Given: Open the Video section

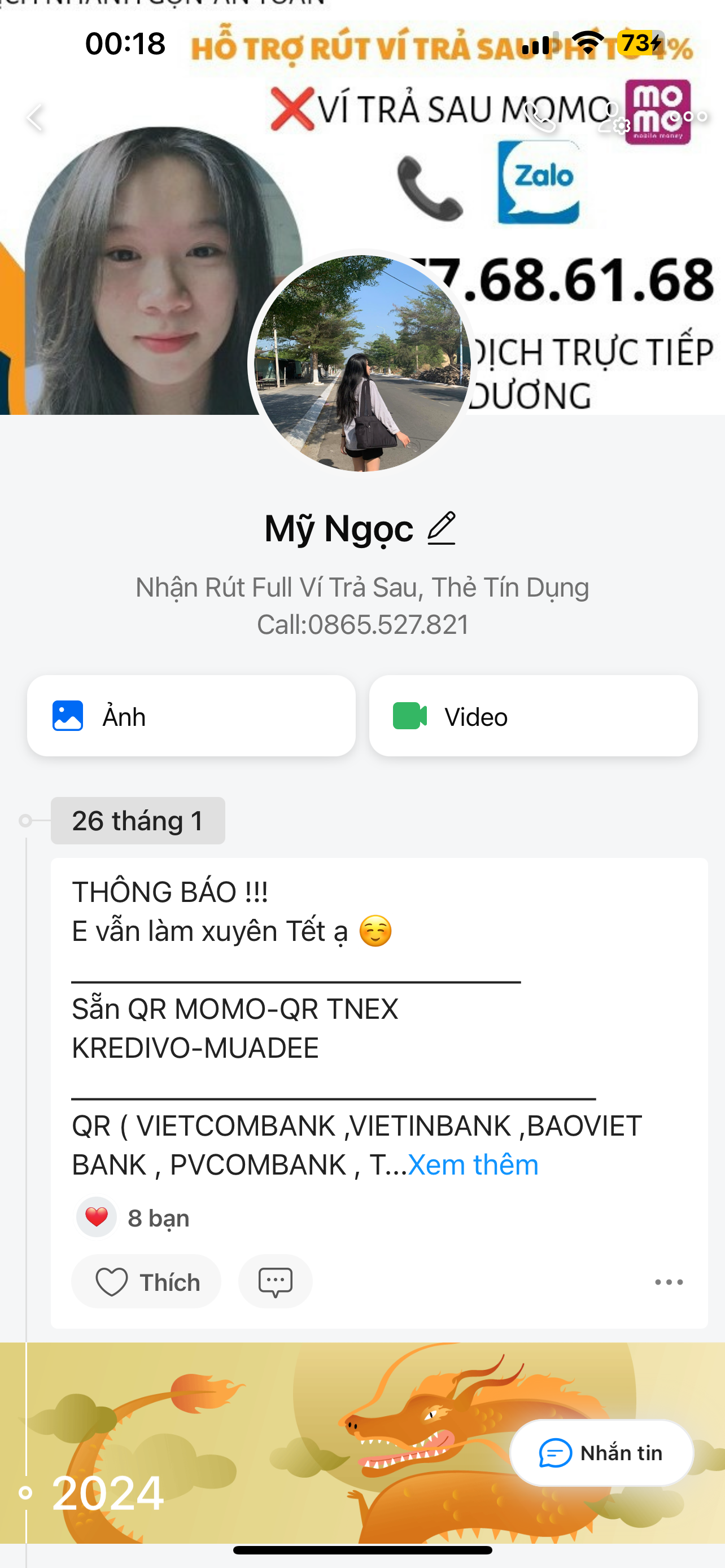Looking at the screenshot, I should pyautogui.click(x=533, y=716).
